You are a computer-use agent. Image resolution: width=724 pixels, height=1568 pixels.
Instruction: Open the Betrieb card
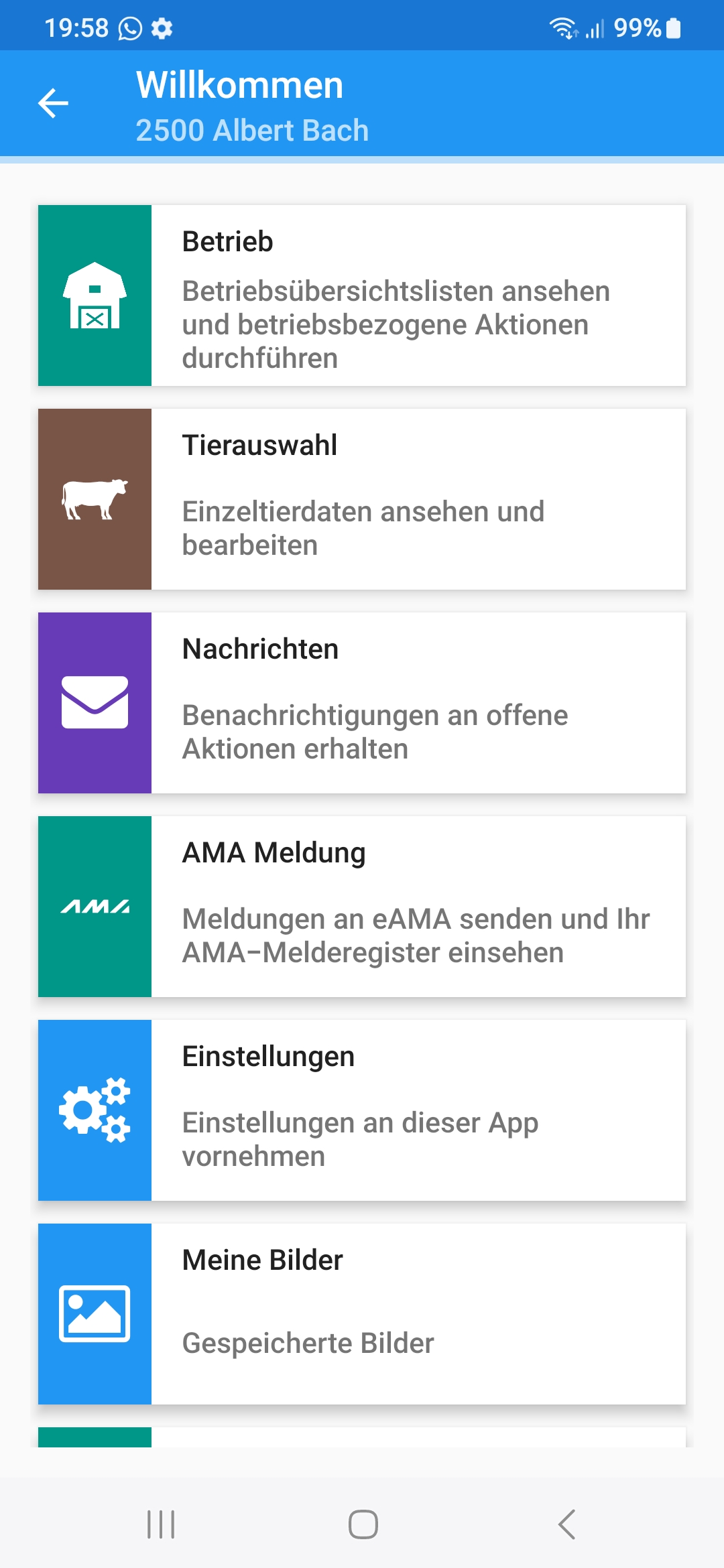(362, 296)
